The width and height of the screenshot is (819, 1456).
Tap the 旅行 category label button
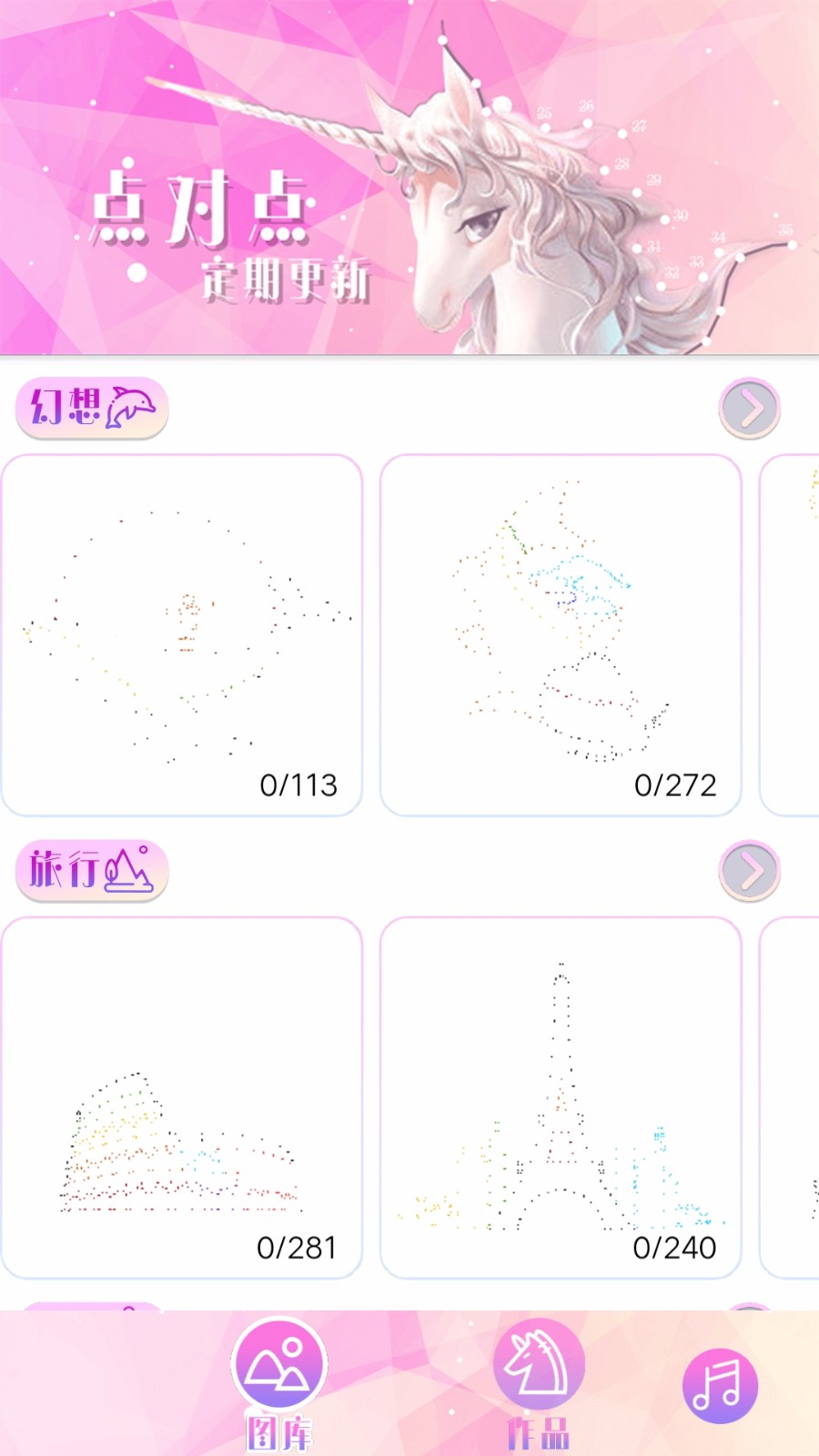(x=94, y=871)
